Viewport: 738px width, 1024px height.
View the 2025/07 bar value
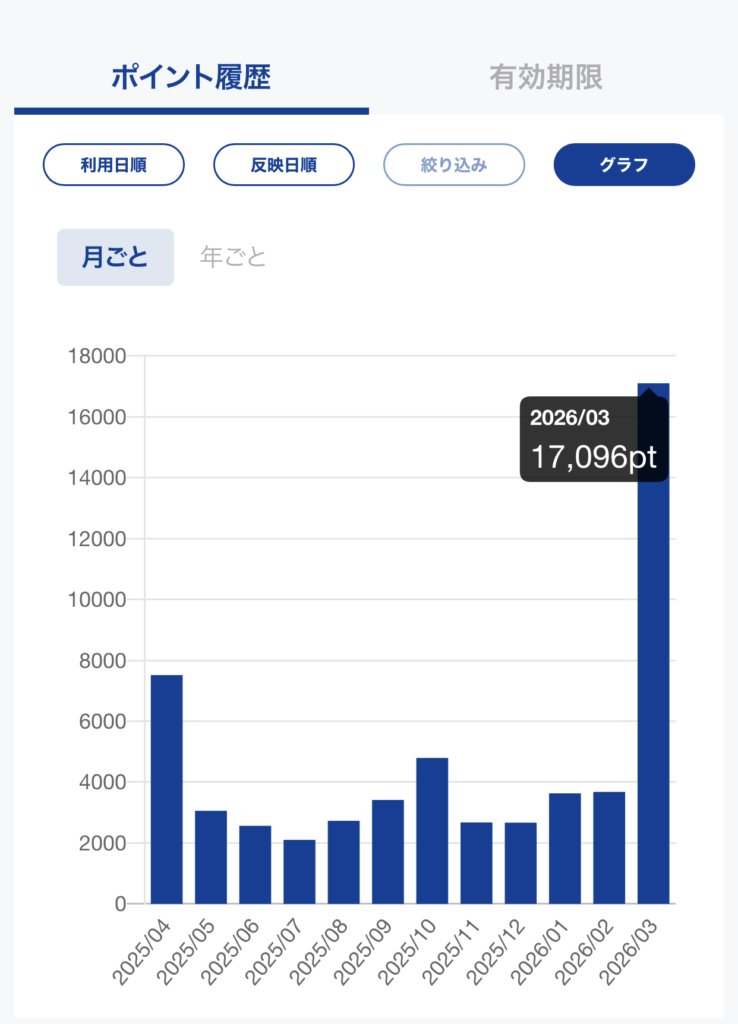click(299, 871)
